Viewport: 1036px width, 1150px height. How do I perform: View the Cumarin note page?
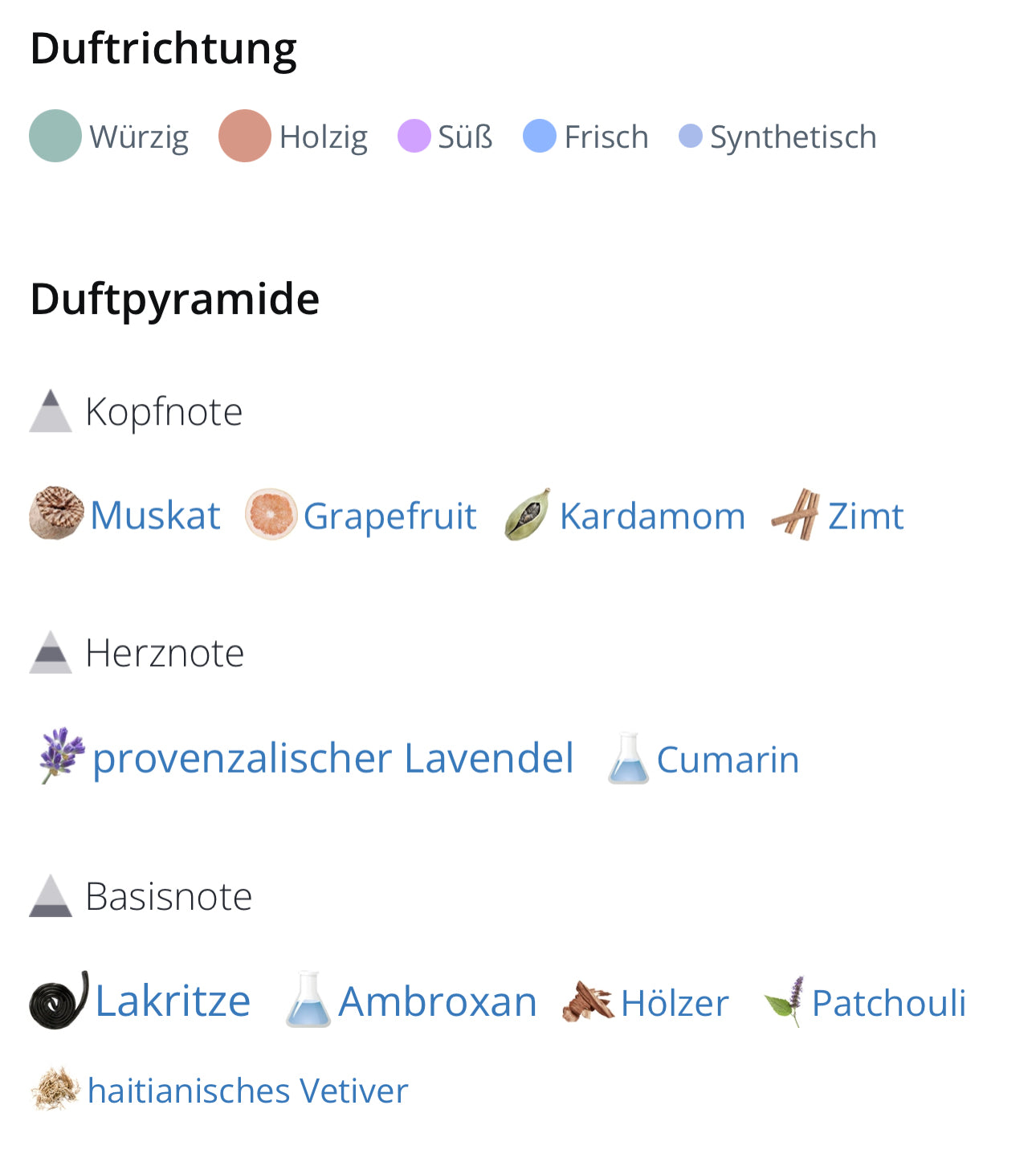point(728,760)
